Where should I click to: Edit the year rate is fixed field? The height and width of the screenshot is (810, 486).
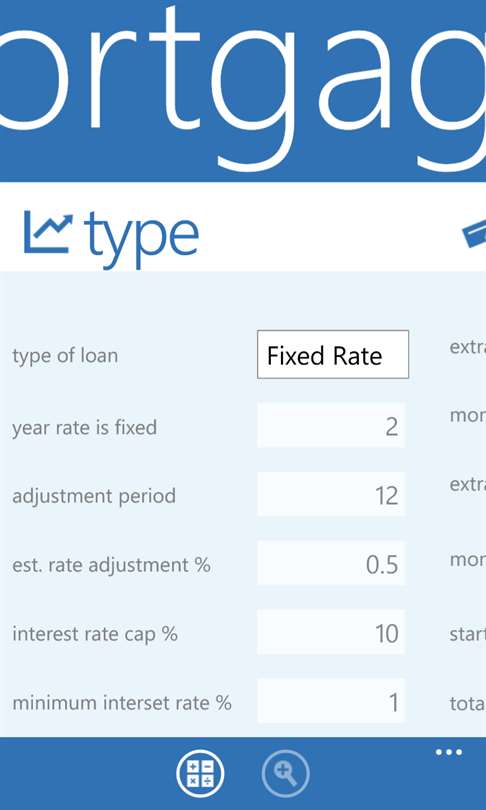coord(331,426)
